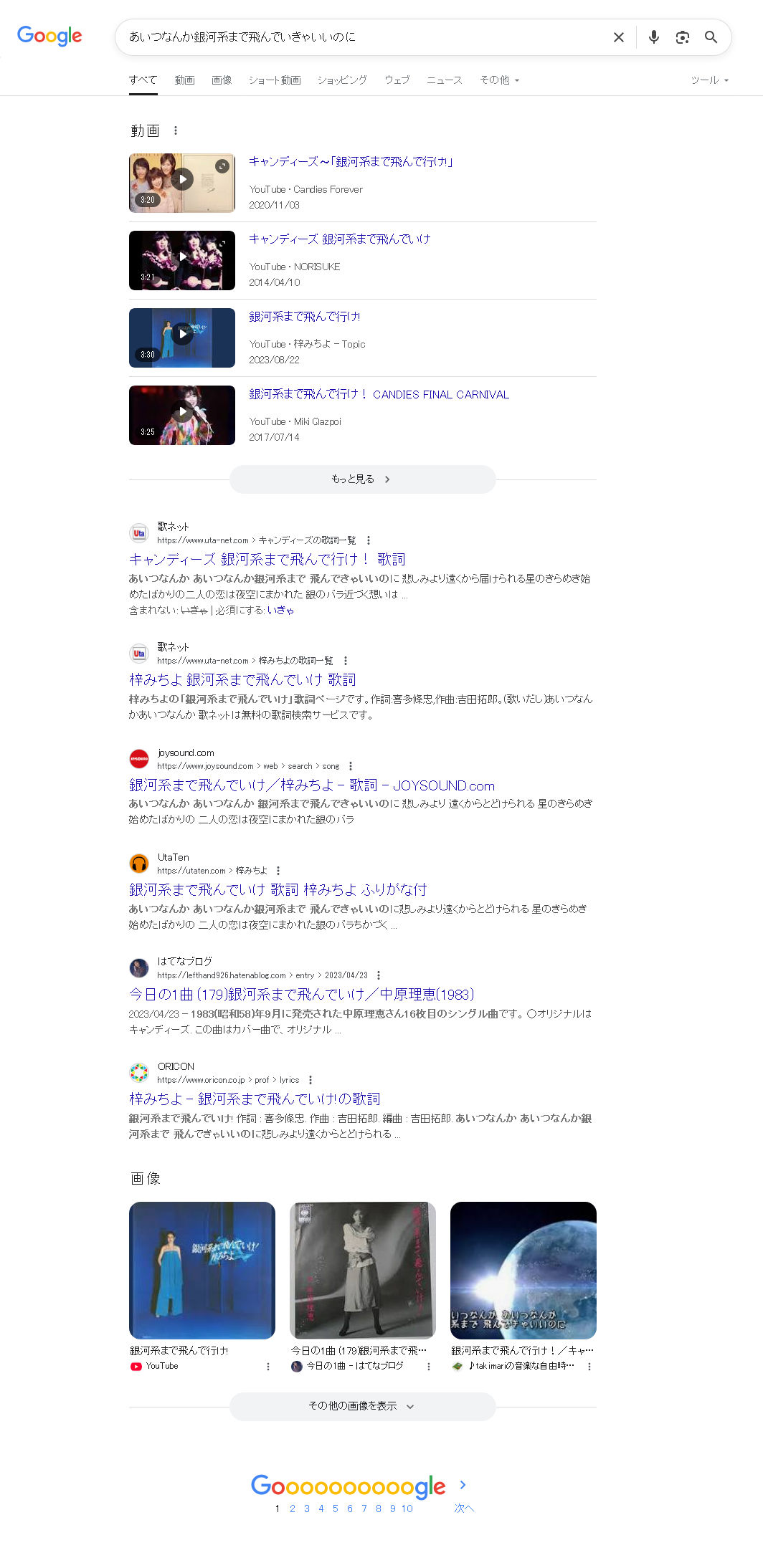
Task: Open search by image with the camera icon
Action: pos(683,37)
